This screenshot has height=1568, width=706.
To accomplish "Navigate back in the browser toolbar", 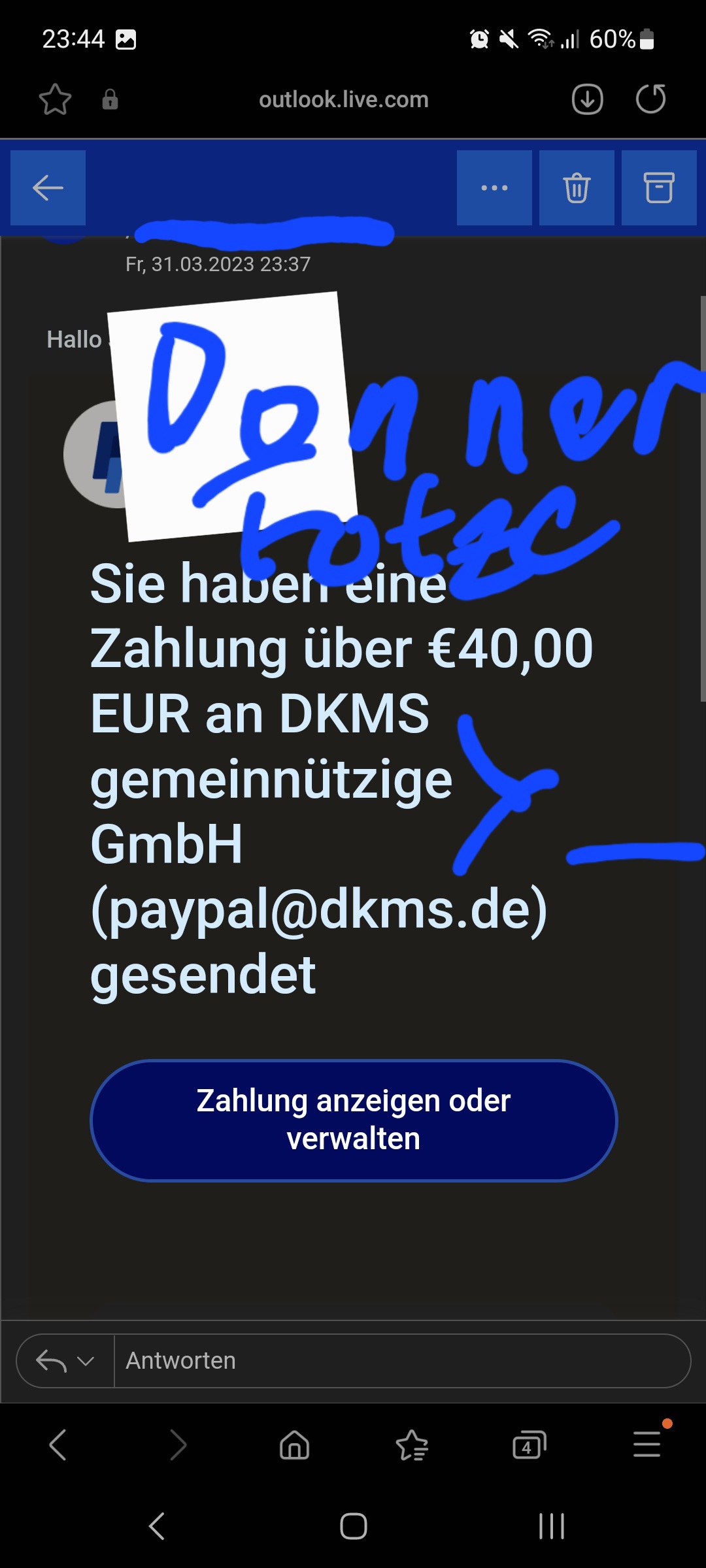I will (58, 1445).
